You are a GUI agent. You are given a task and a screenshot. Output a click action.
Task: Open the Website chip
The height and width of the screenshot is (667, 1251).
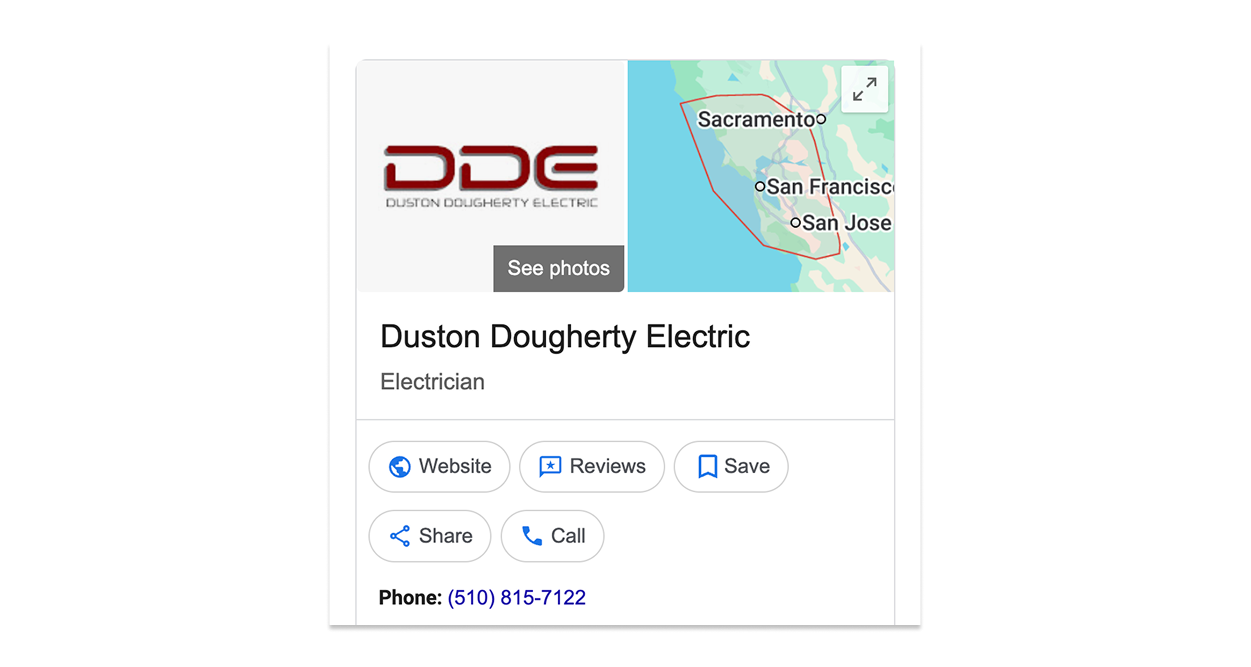[x=439, y=467]
